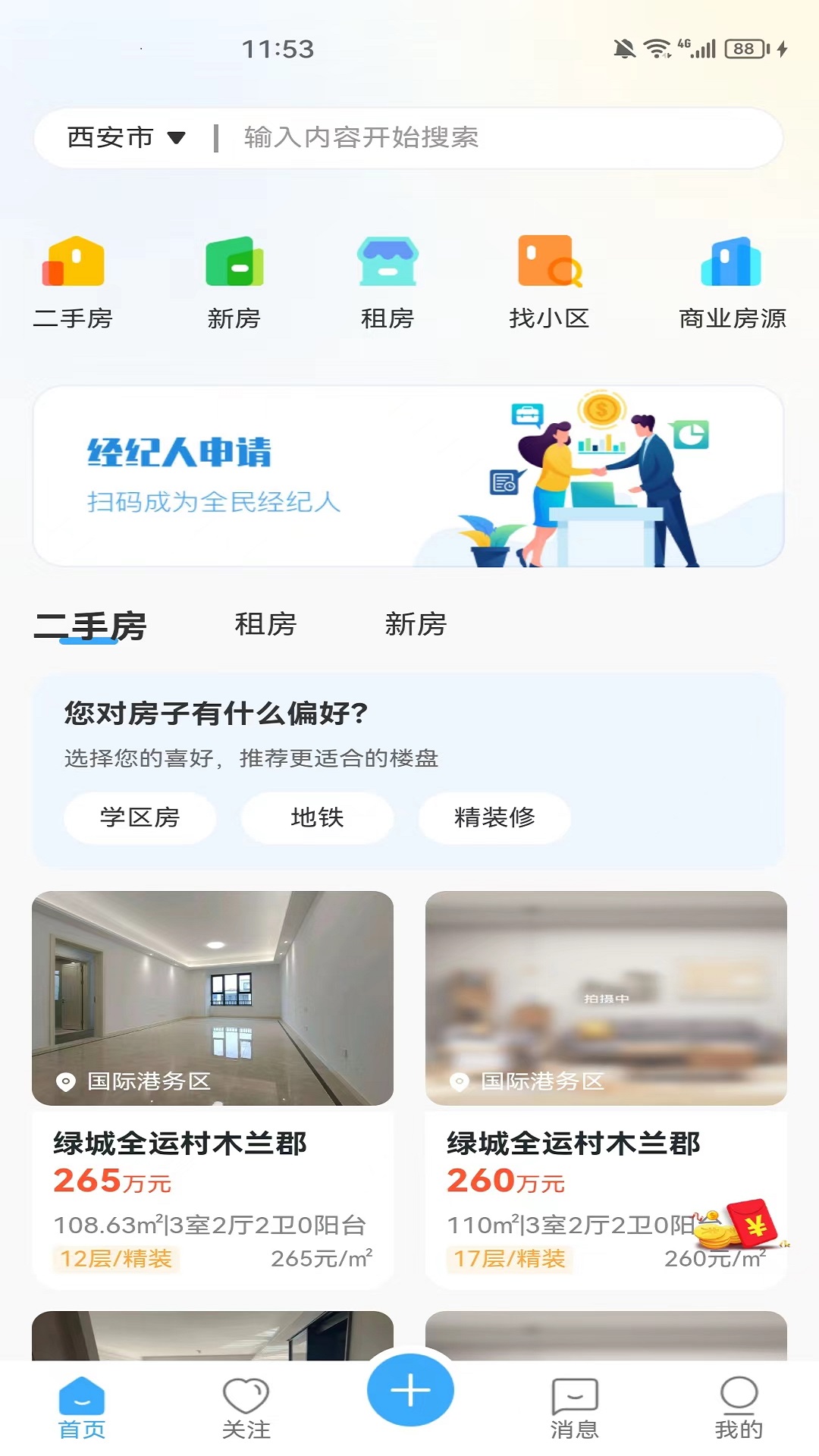
Task: Open the 经纪人申请 banner
Action: pos(408,476)
